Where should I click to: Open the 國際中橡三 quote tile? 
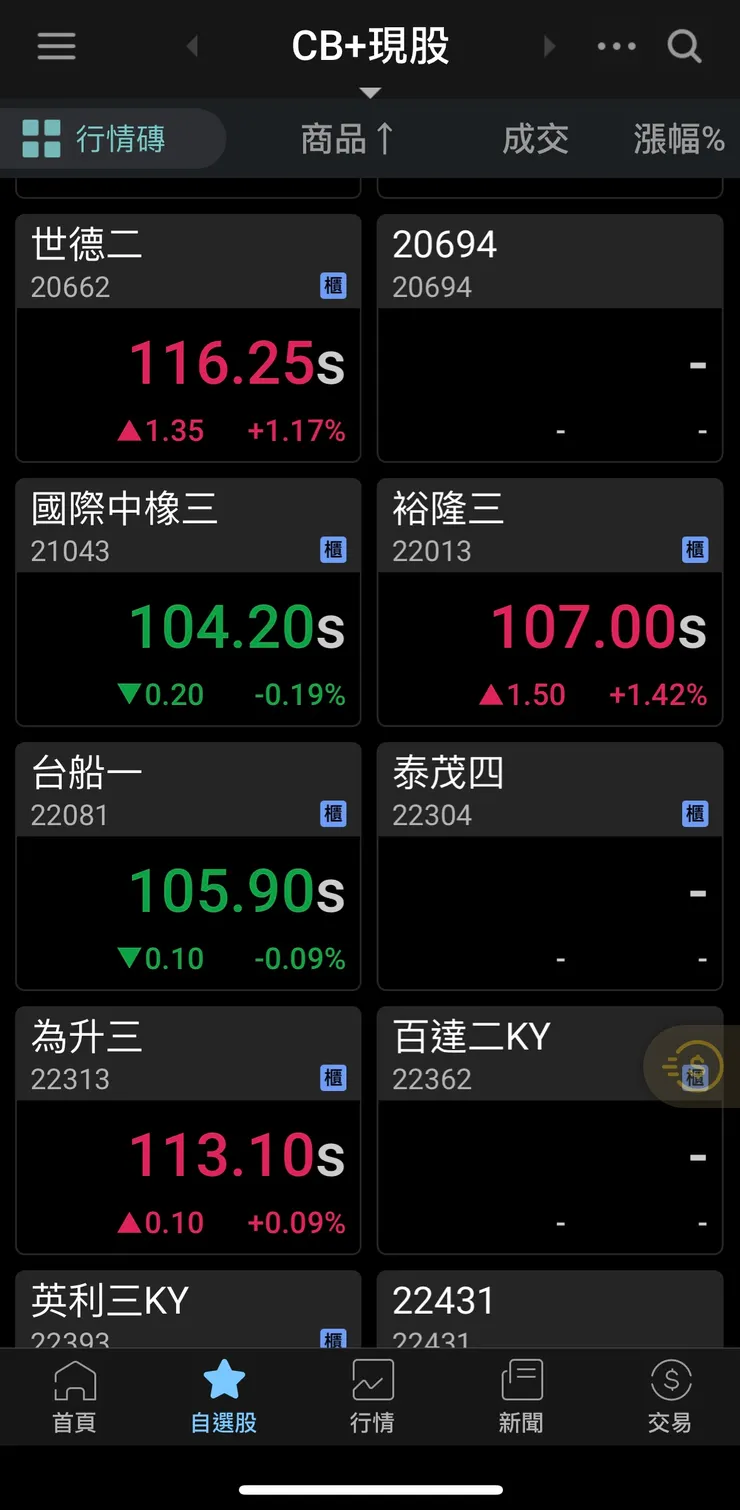tap(188, 602)
